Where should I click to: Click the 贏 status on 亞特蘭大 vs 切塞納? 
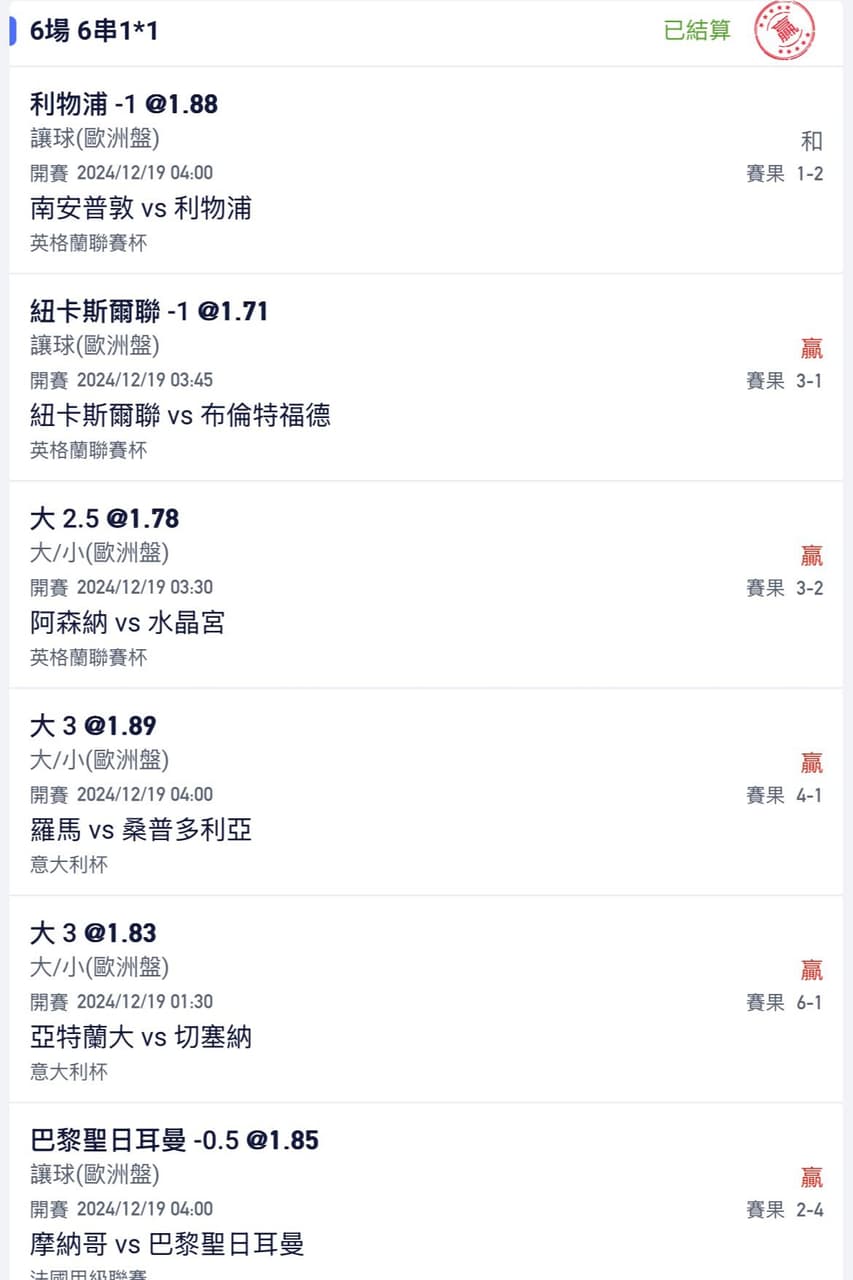pos(810,969)
